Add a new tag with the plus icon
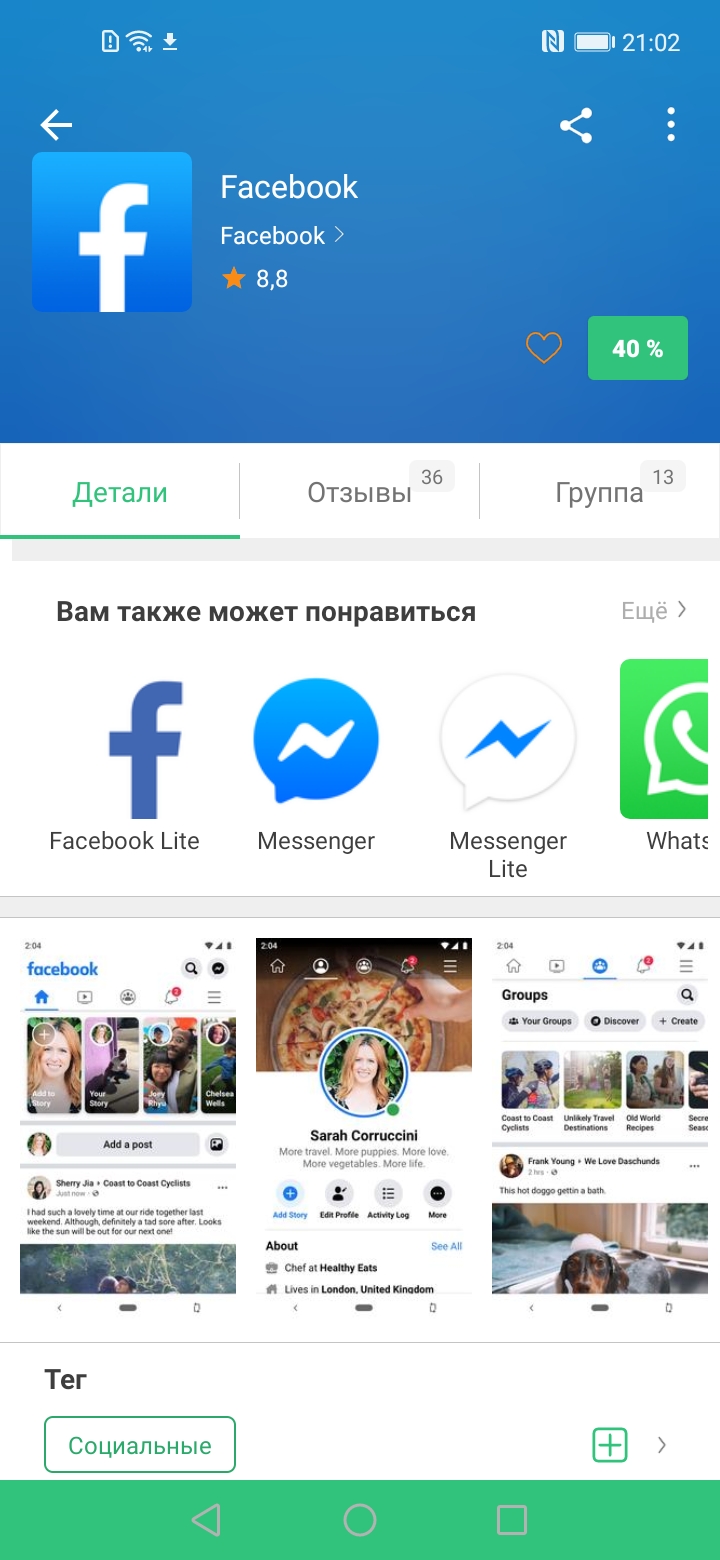The height and width of the screenshot is (1560, 720). (610, 1445)
